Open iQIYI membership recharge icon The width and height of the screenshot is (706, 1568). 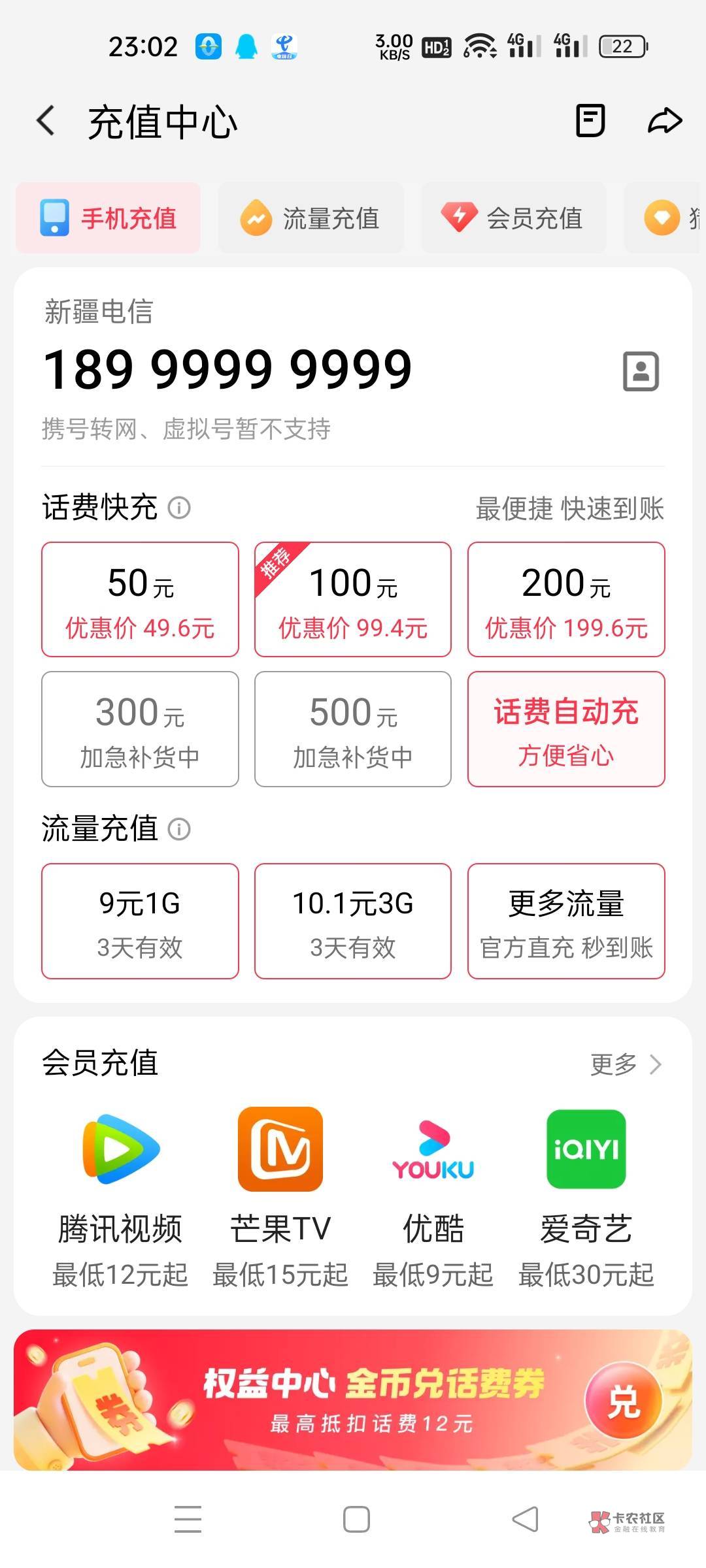click(x=586, y=1150)
